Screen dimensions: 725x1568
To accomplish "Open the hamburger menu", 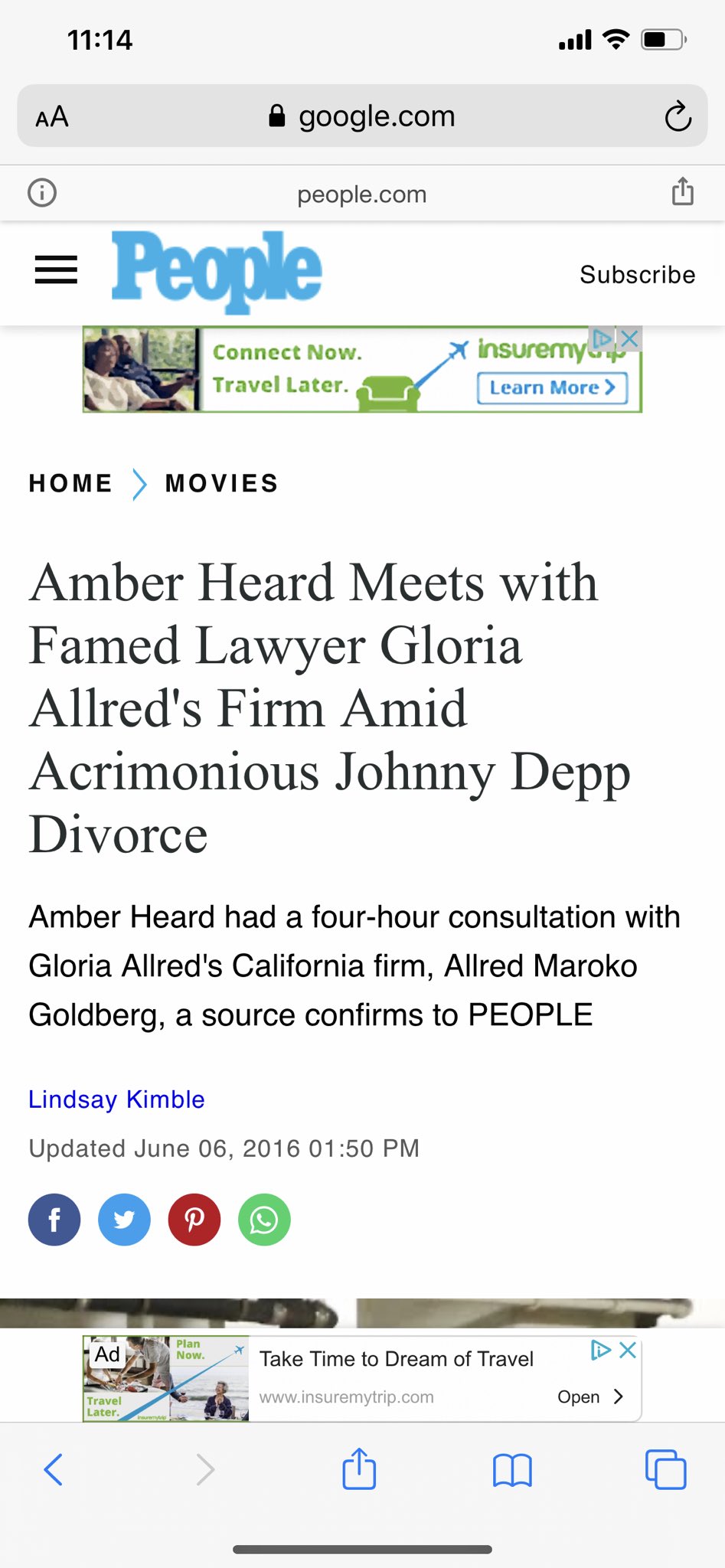I will coord(56,269).
